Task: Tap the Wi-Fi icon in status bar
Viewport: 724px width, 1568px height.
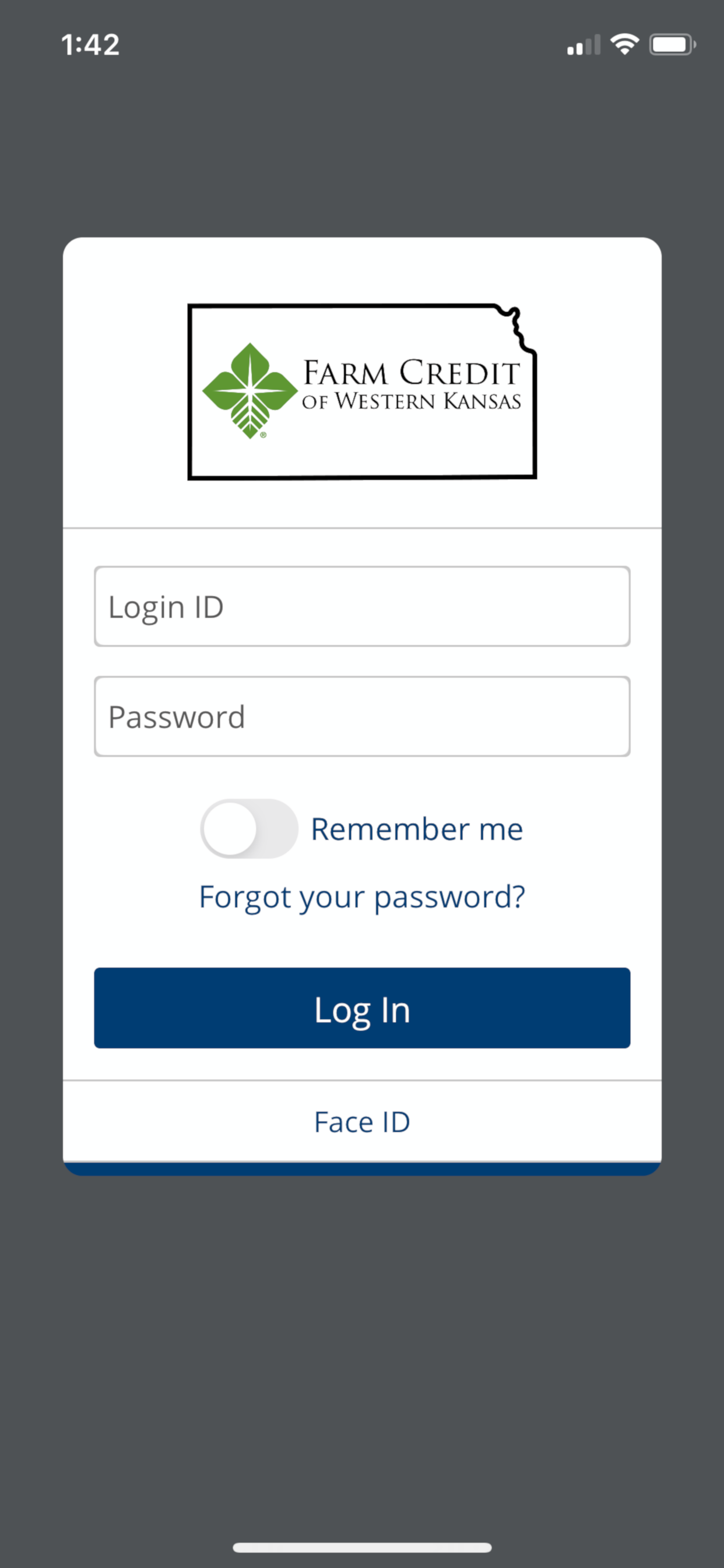Action: click(624, 44)
